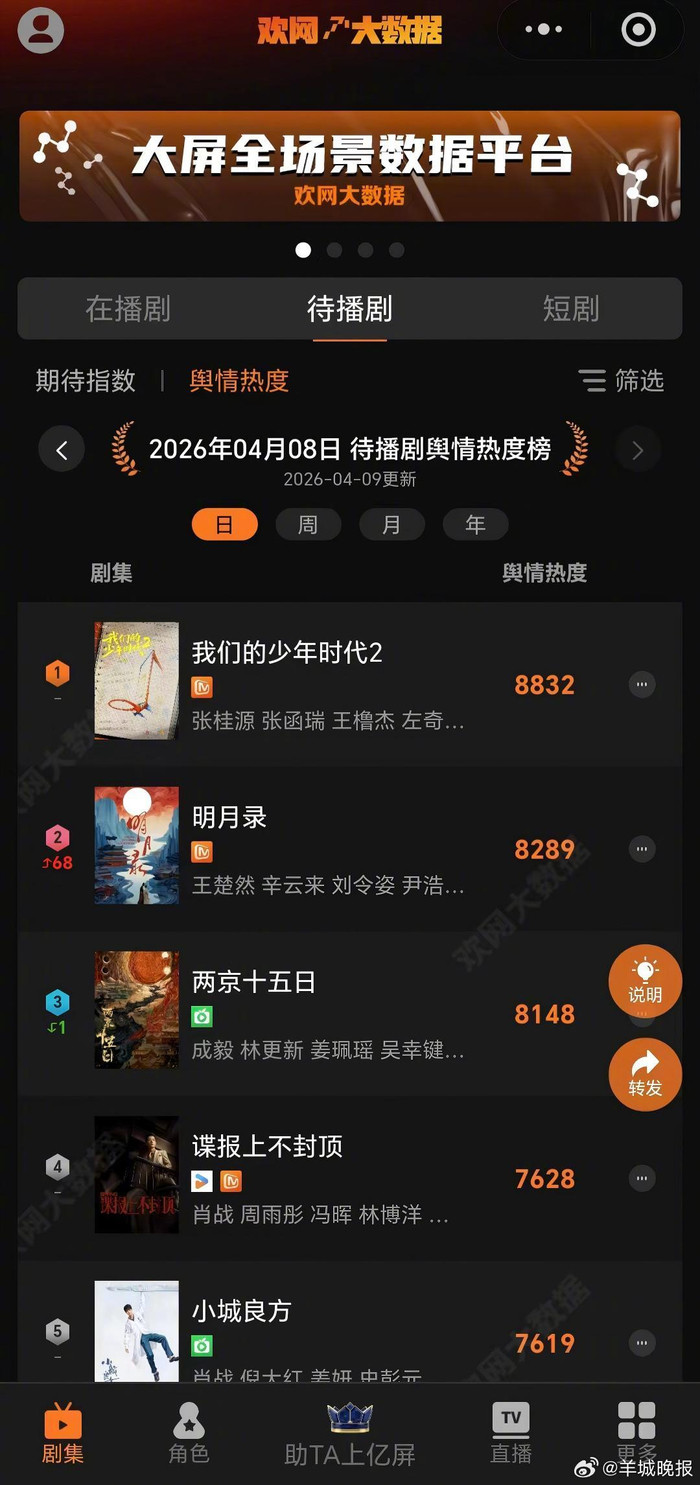This screenshot has height=1485, width=700.
Task: Switch to the 短剧 tab
Action: [x=570, y=309]
